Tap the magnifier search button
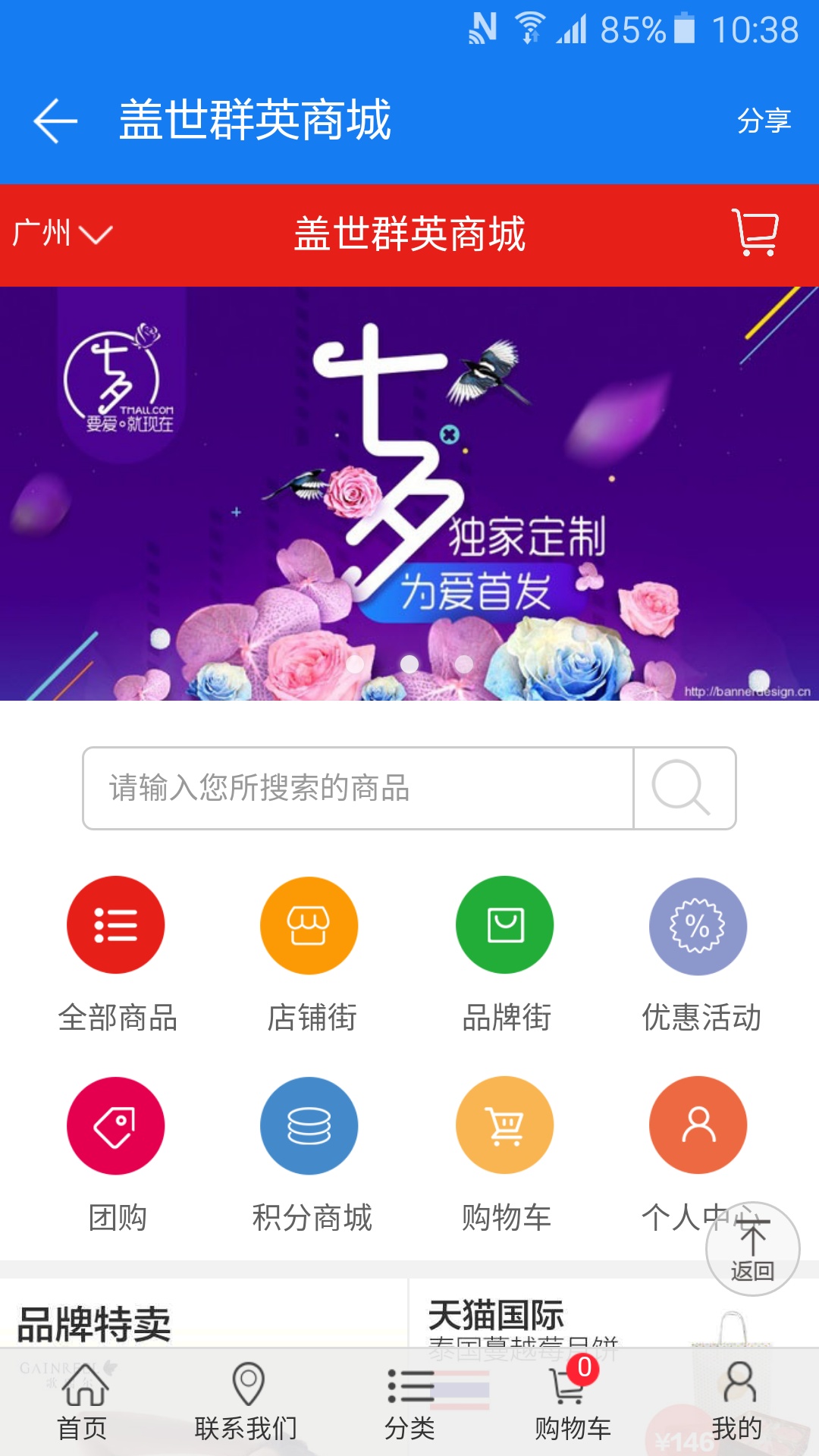This screenshot has width=819, height=1456. 684,789
